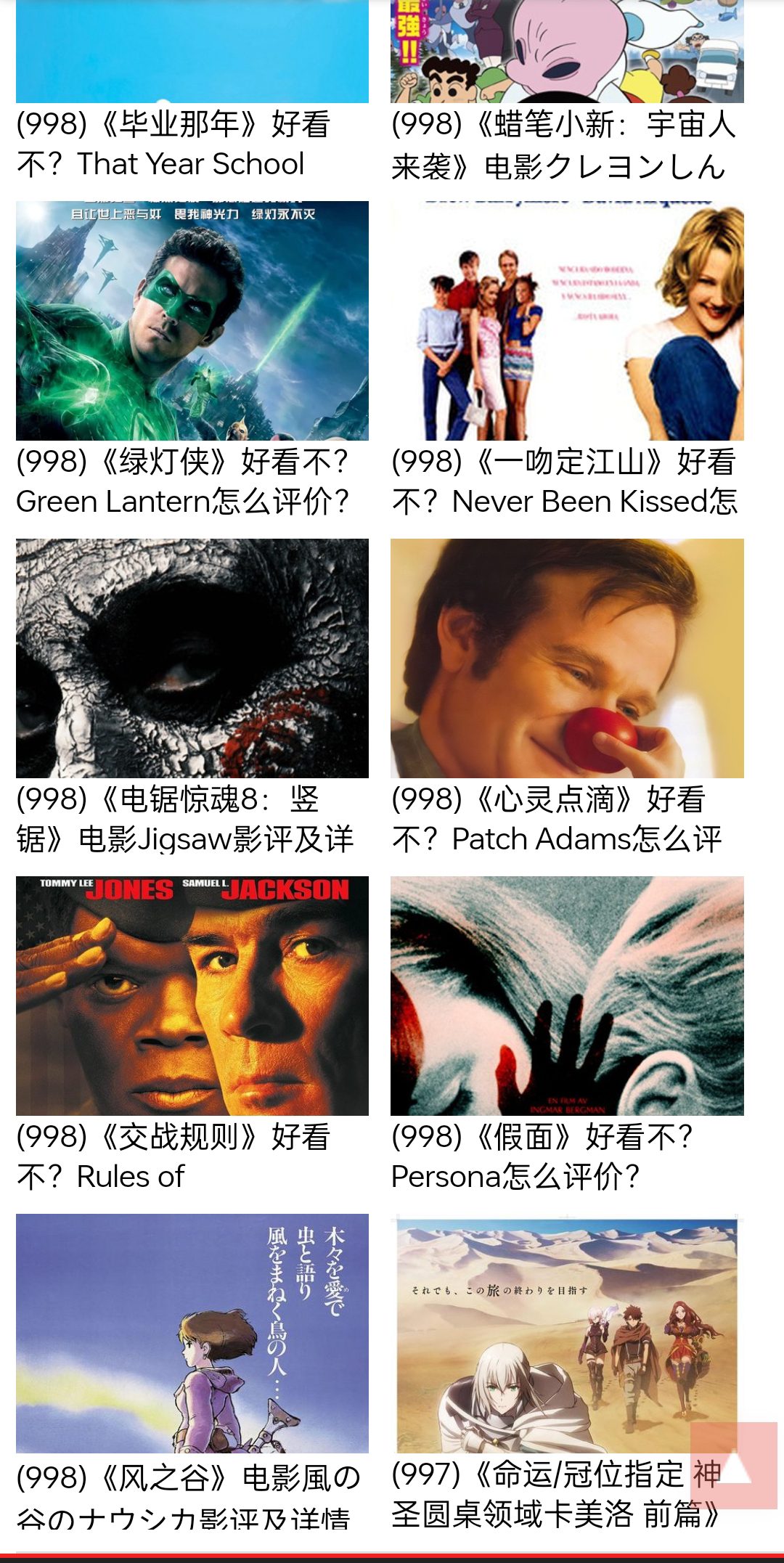View the 绿灯侠 Green Lantern review

coord(192,321)
